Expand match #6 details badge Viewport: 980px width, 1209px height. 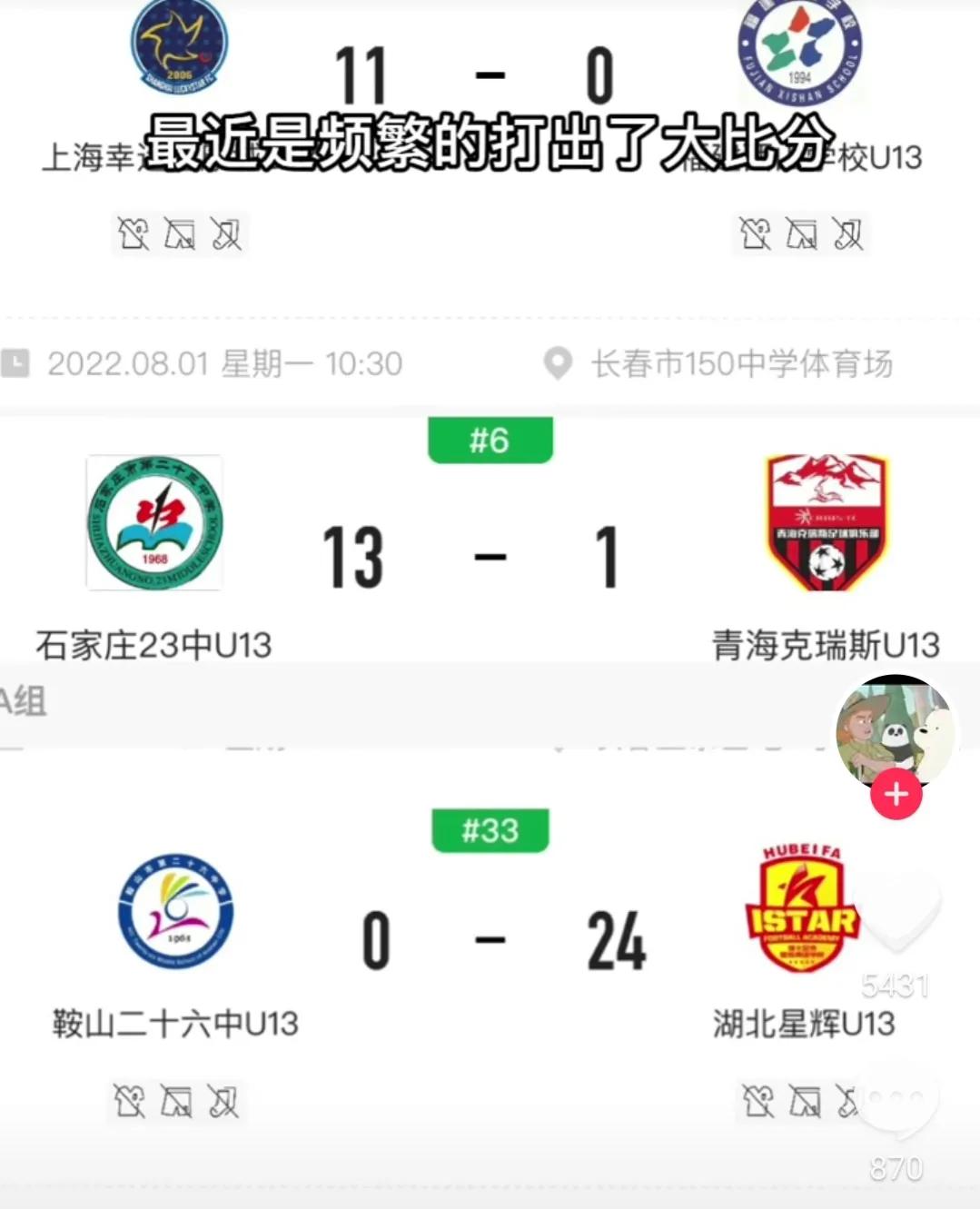click(x=490, y=441)
